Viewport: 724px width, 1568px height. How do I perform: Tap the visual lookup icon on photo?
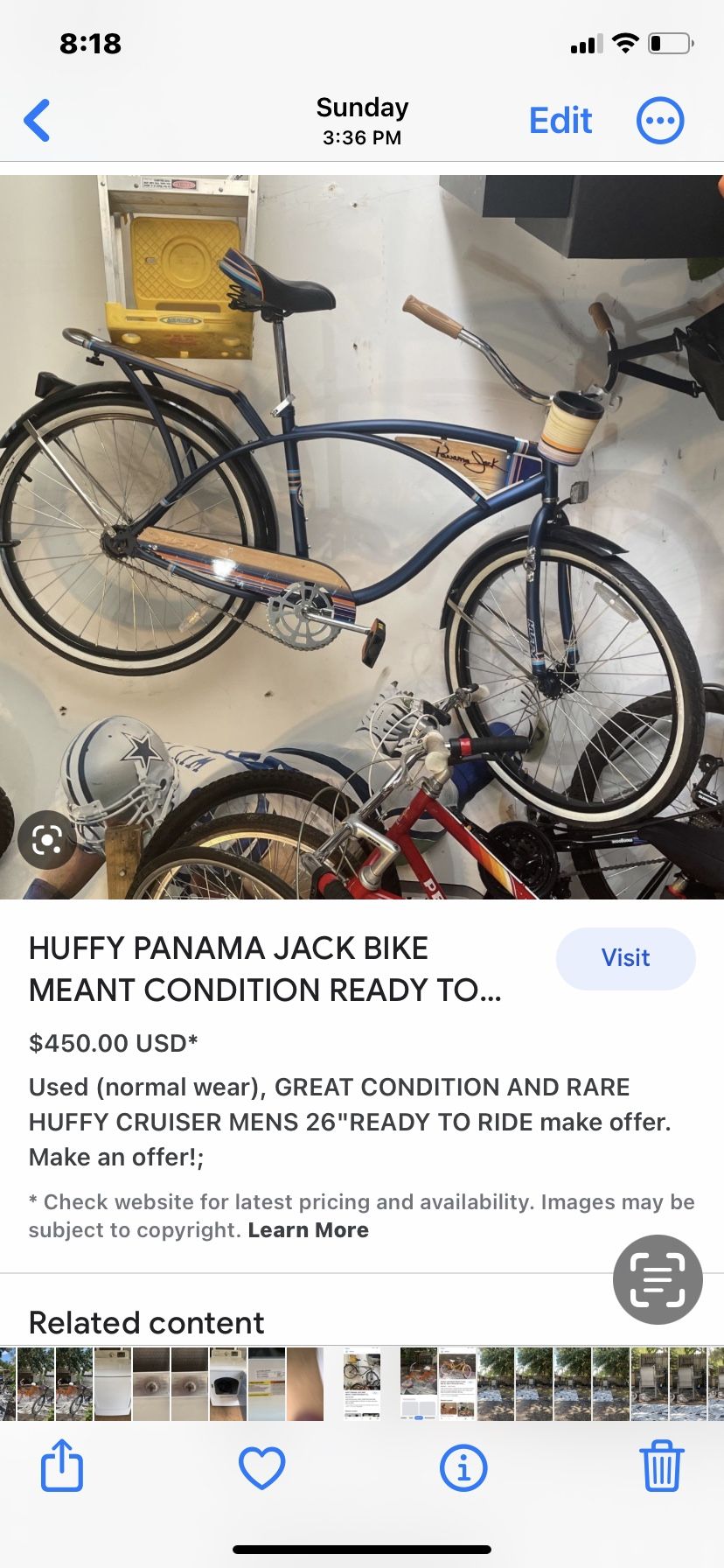[46, 840]
